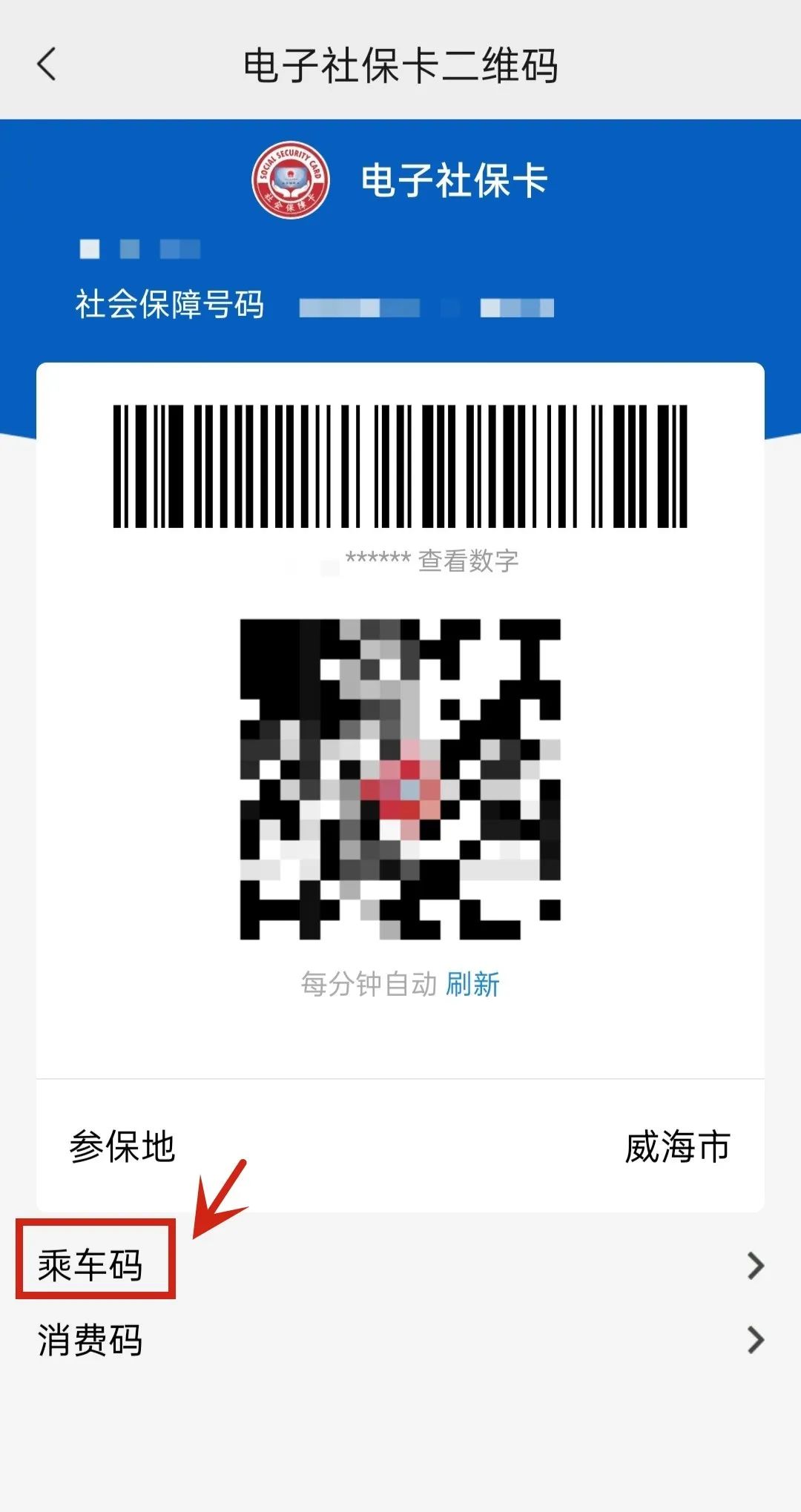This screenshot has height=1512, width=801.
Task: Tap 刷新 to refresh the QR code
Action: point(472,984)
